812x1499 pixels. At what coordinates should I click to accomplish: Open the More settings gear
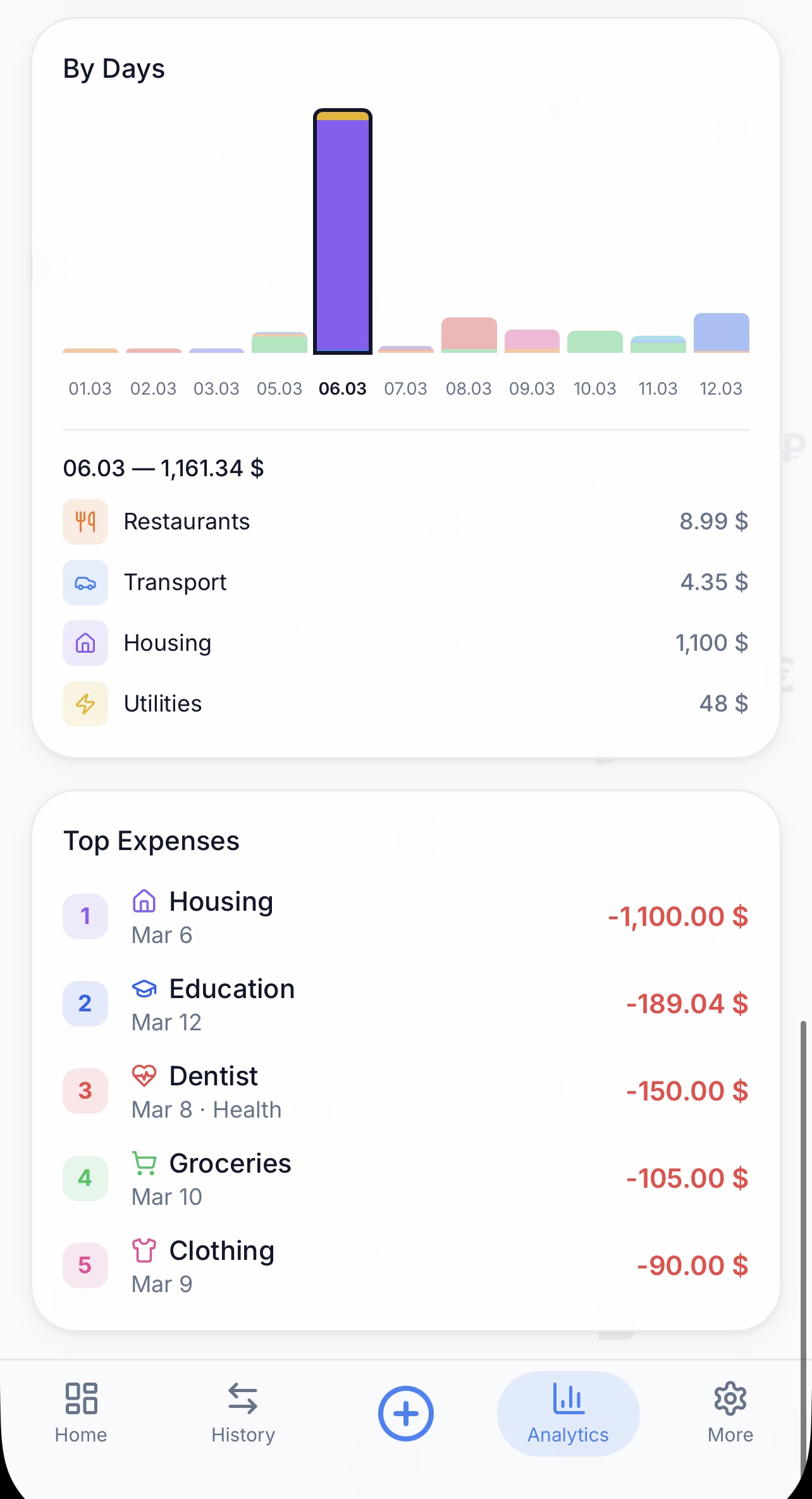[x=730, y=1414]
